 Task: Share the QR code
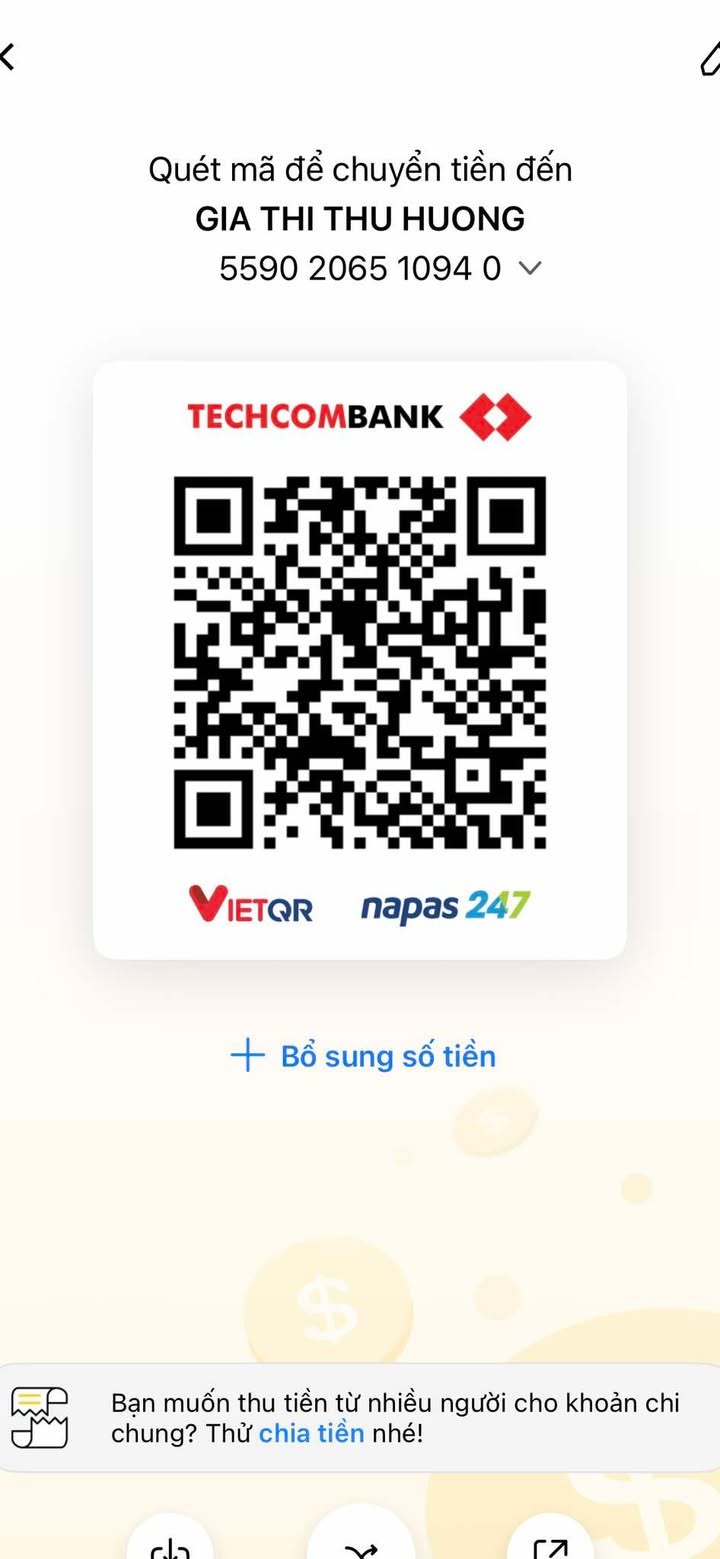coord(551,1544)
